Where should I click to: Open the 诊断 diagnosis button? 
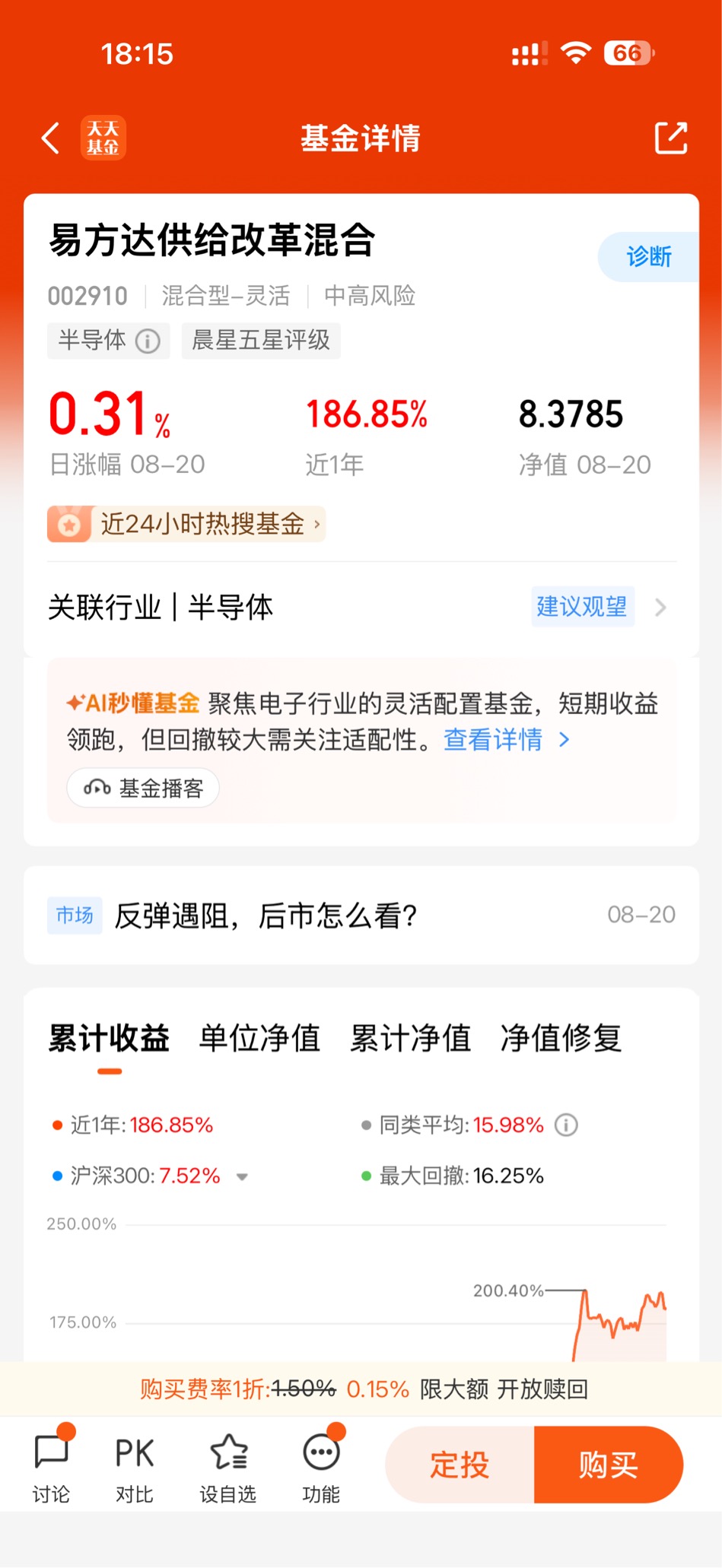(648, 257)
